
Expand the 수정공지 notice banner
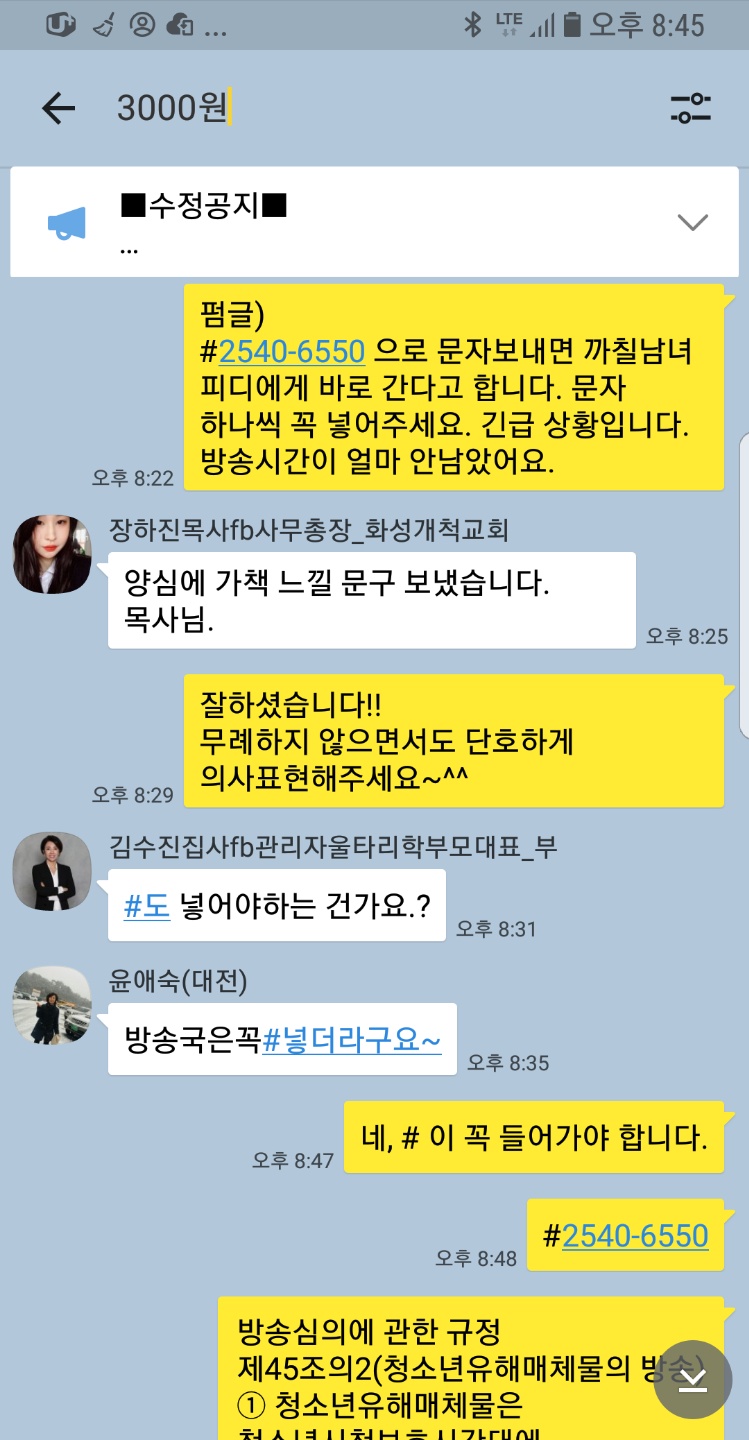tap(692, 222)
